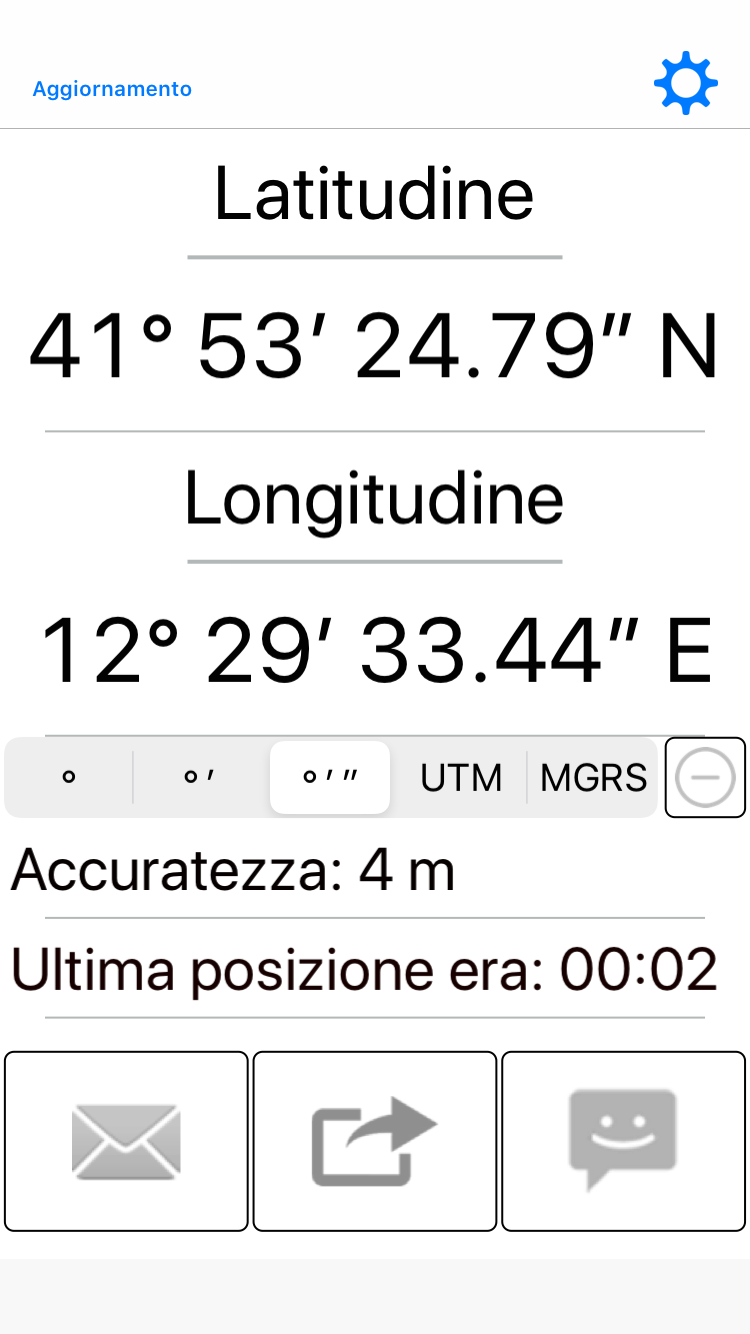Click the Latitudine heading
Viewport: 750px width, 1334px height.
(374, 195)
